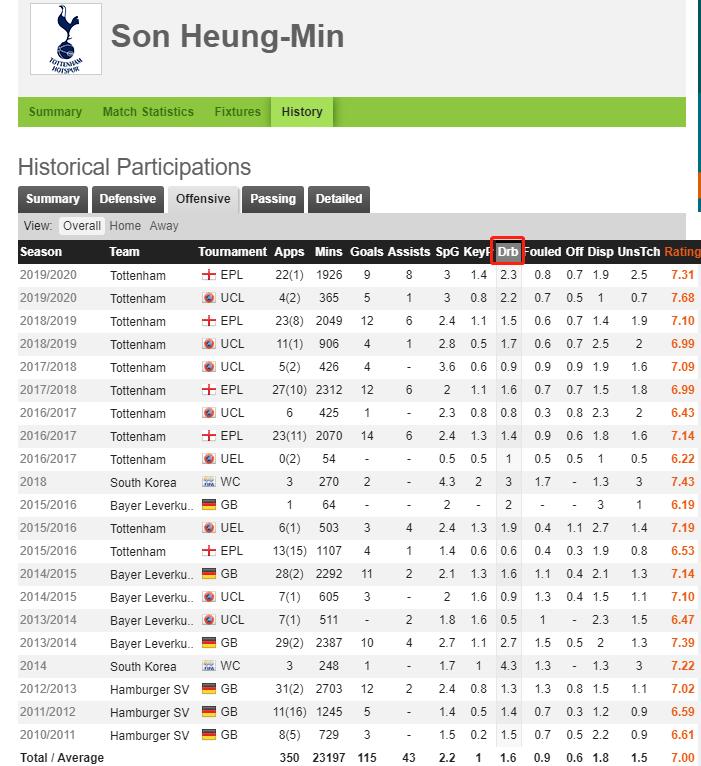Open the Fixtures tab
This screenshot has width=701, height=766.
pyautogui.click(x=237, y=112)
